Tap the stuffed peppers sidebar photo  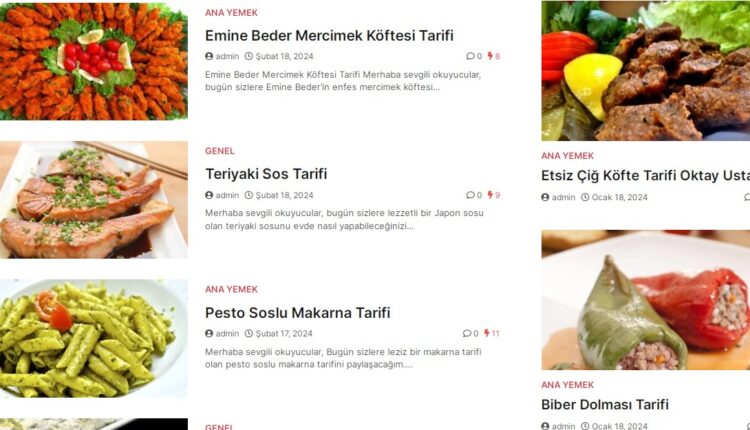pyautogui.click(x=645, y=300)
